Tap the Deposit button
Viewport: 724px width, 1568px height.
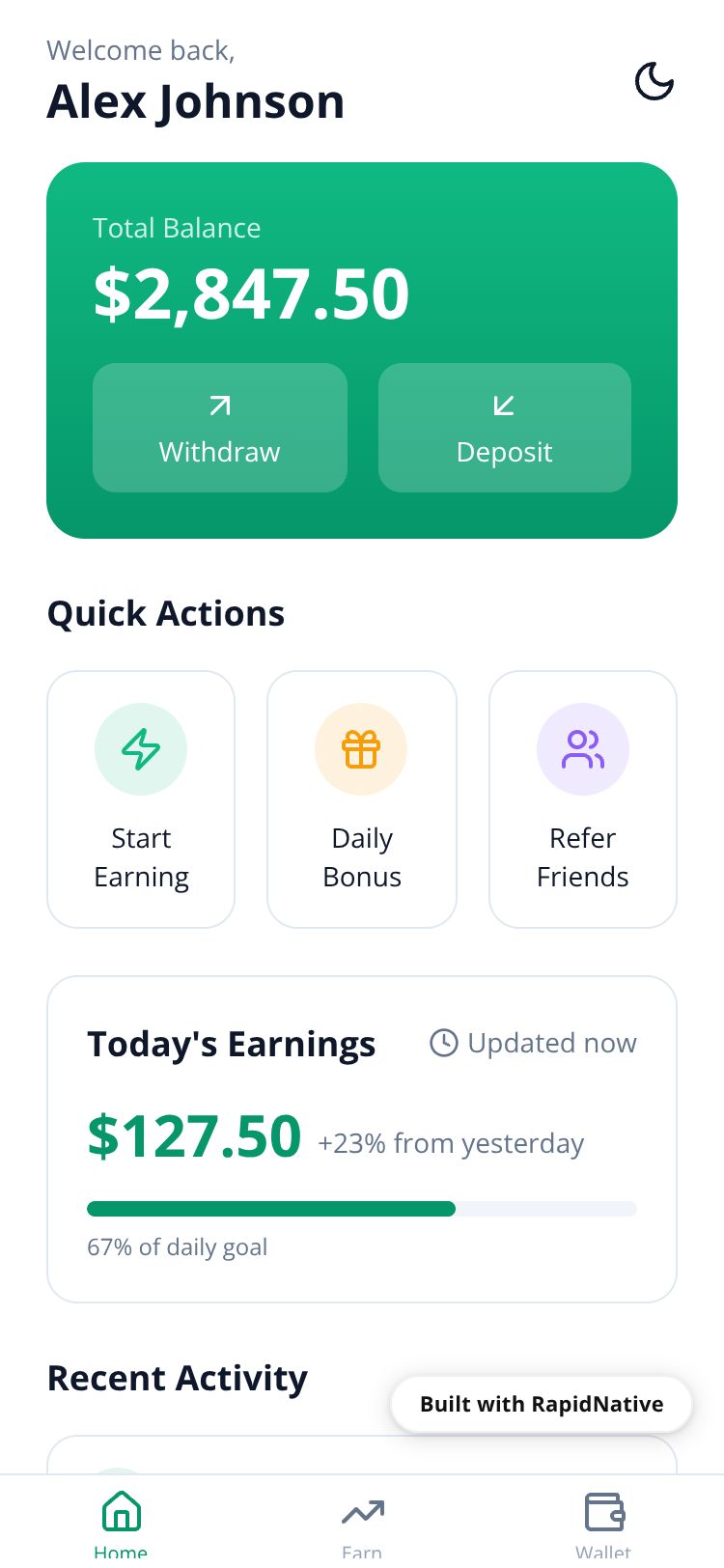[504, 428]
